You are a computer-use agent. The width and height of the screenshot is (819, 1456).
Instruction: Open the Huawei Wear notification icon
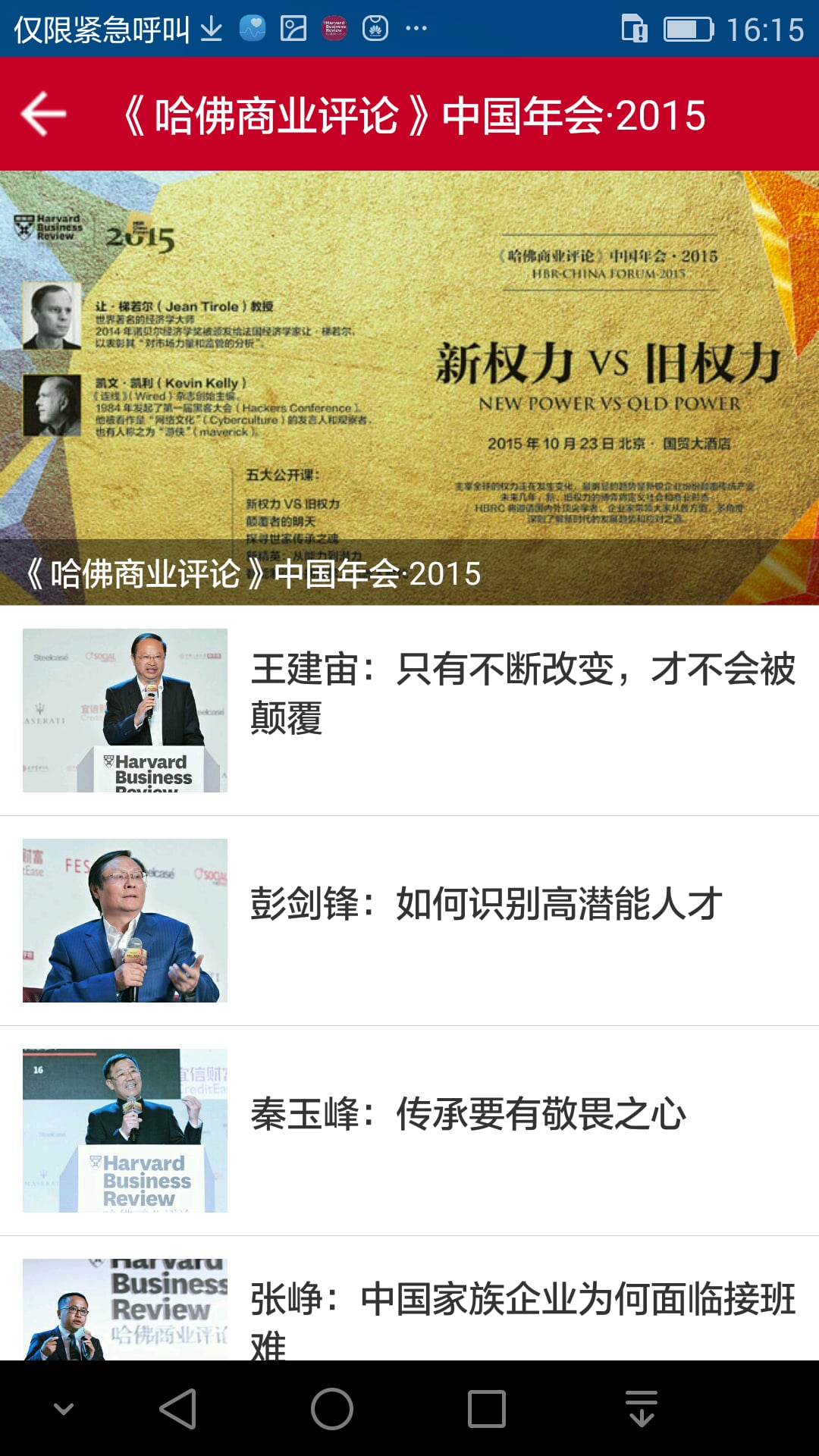(x=377, y=29)
